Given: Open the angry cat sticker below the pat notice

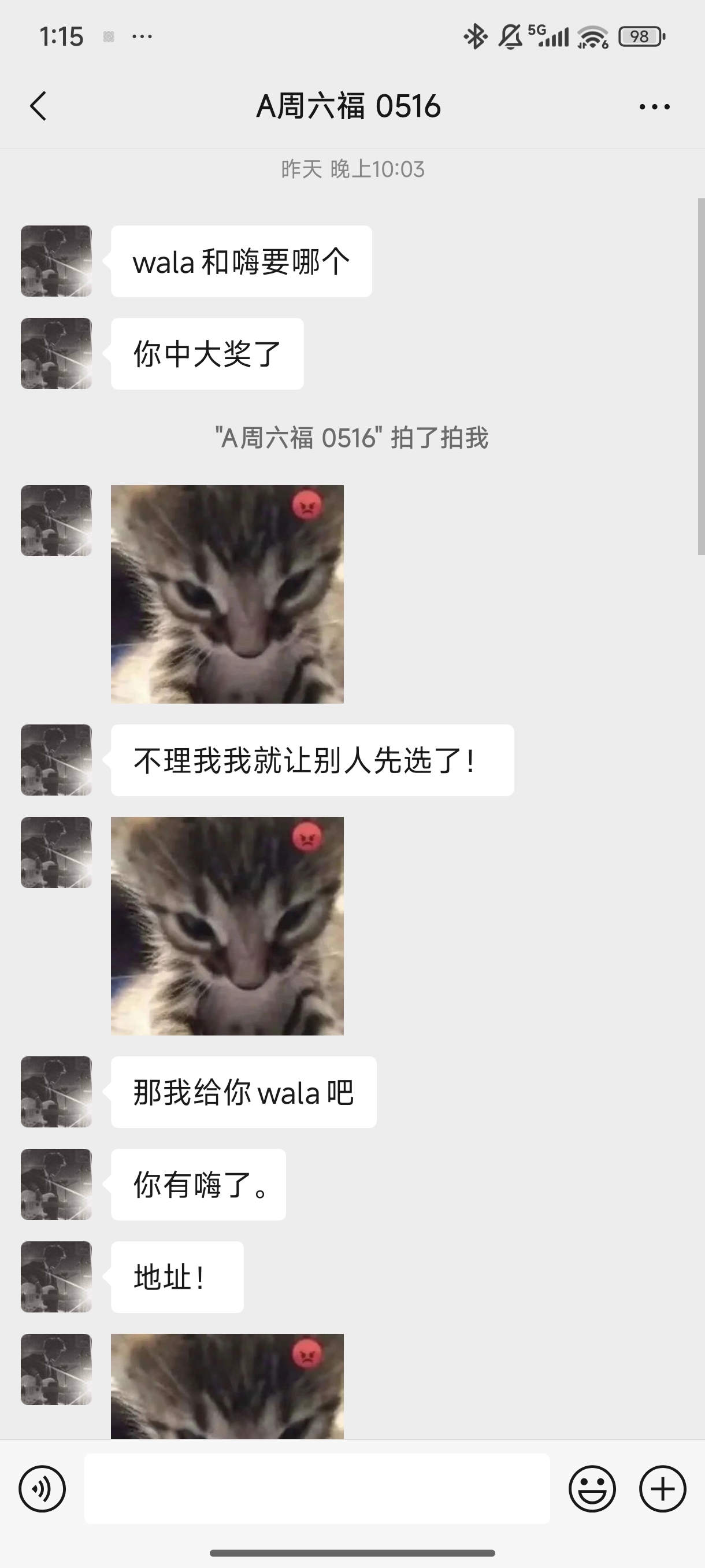Looking at the screenshot, I should click(x=227, y=594).
